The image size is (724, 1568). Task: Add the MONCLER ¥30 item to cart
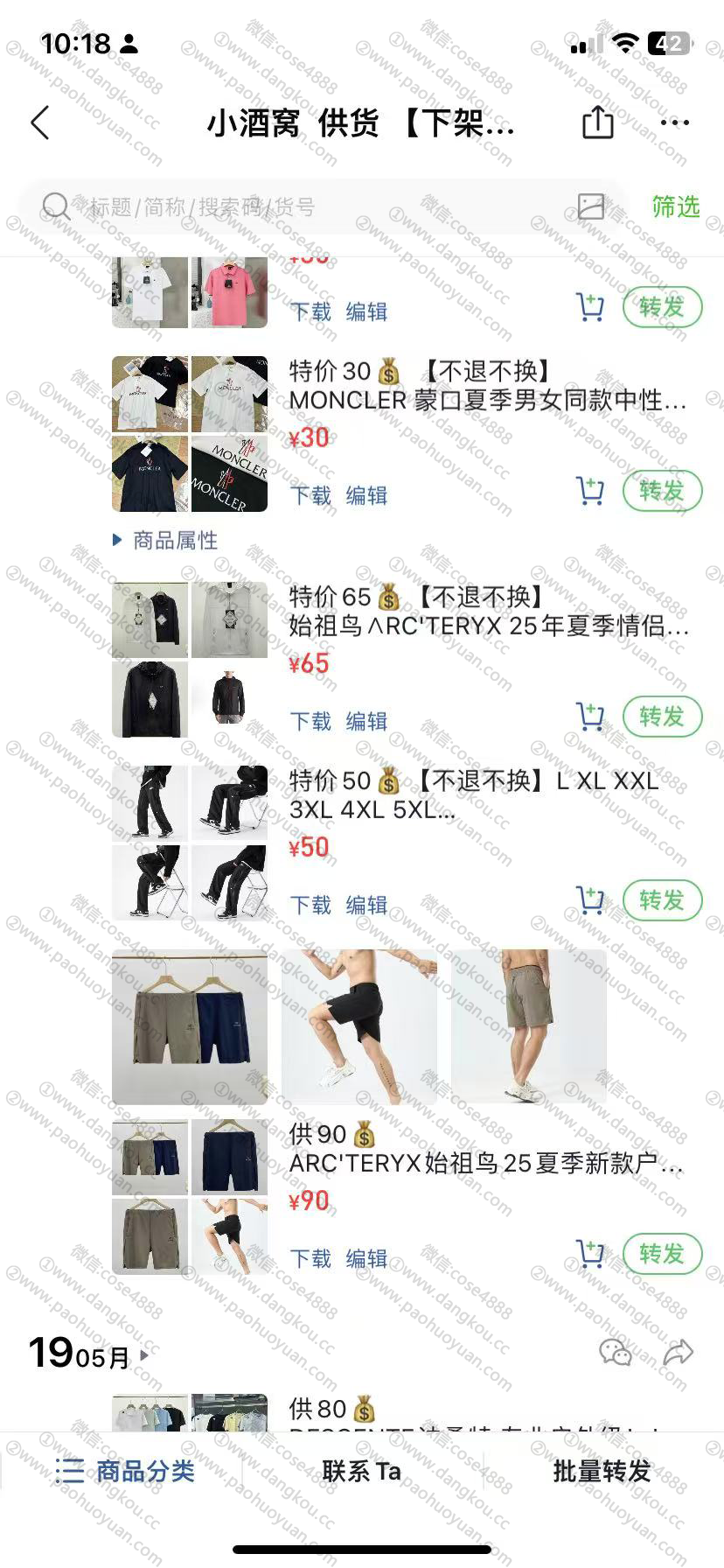click(590, 491)
